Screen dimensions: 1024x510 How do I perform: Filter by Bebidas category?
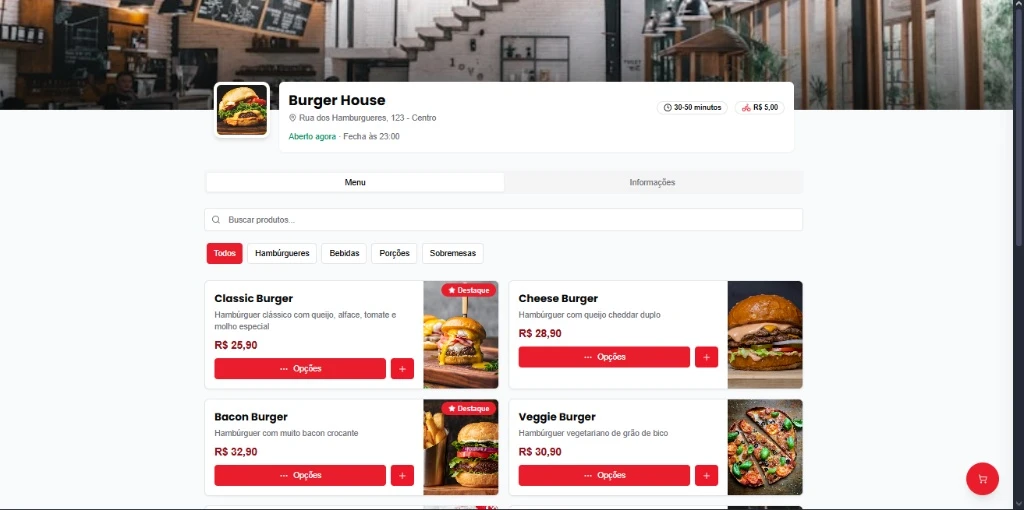pyautogui.click(x=344, y=253)
